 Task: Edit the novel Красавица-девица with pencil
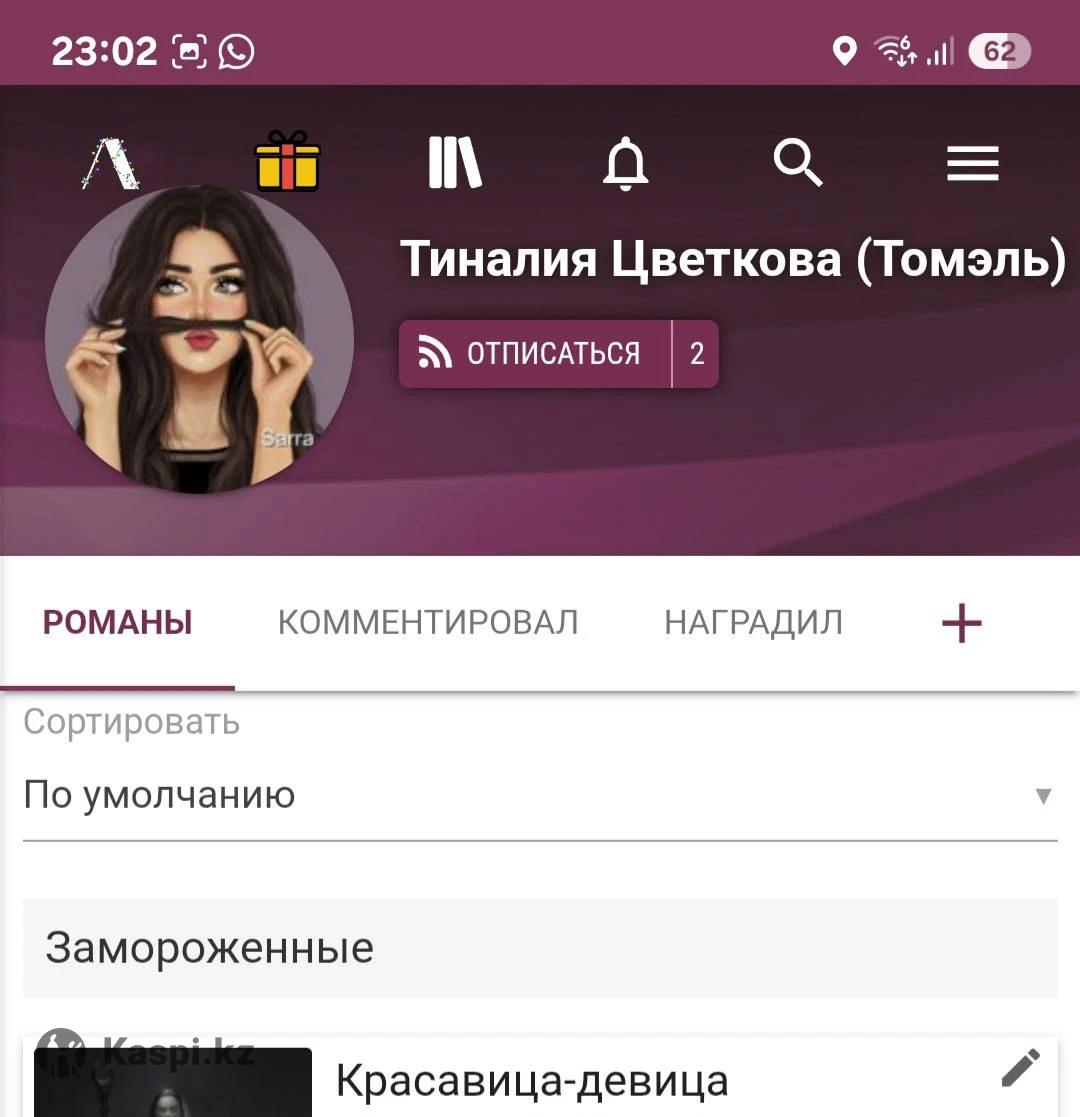tap(1020, 1068)
